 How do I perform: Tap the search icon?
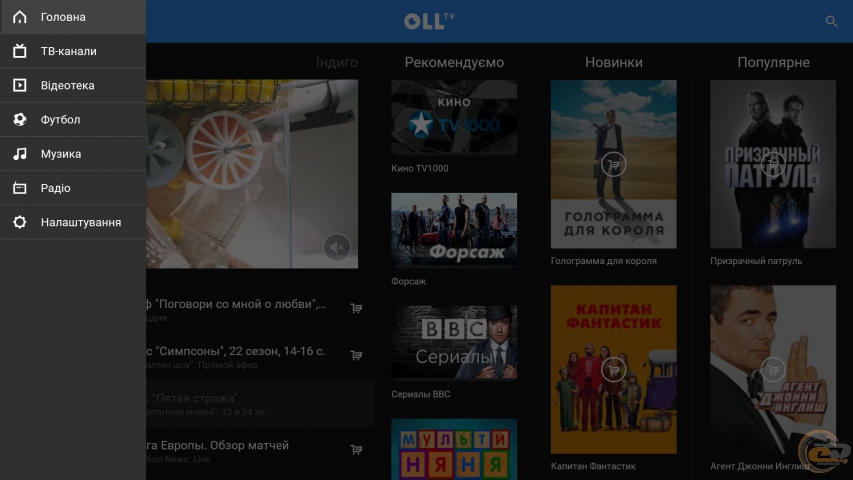(831, 21)
